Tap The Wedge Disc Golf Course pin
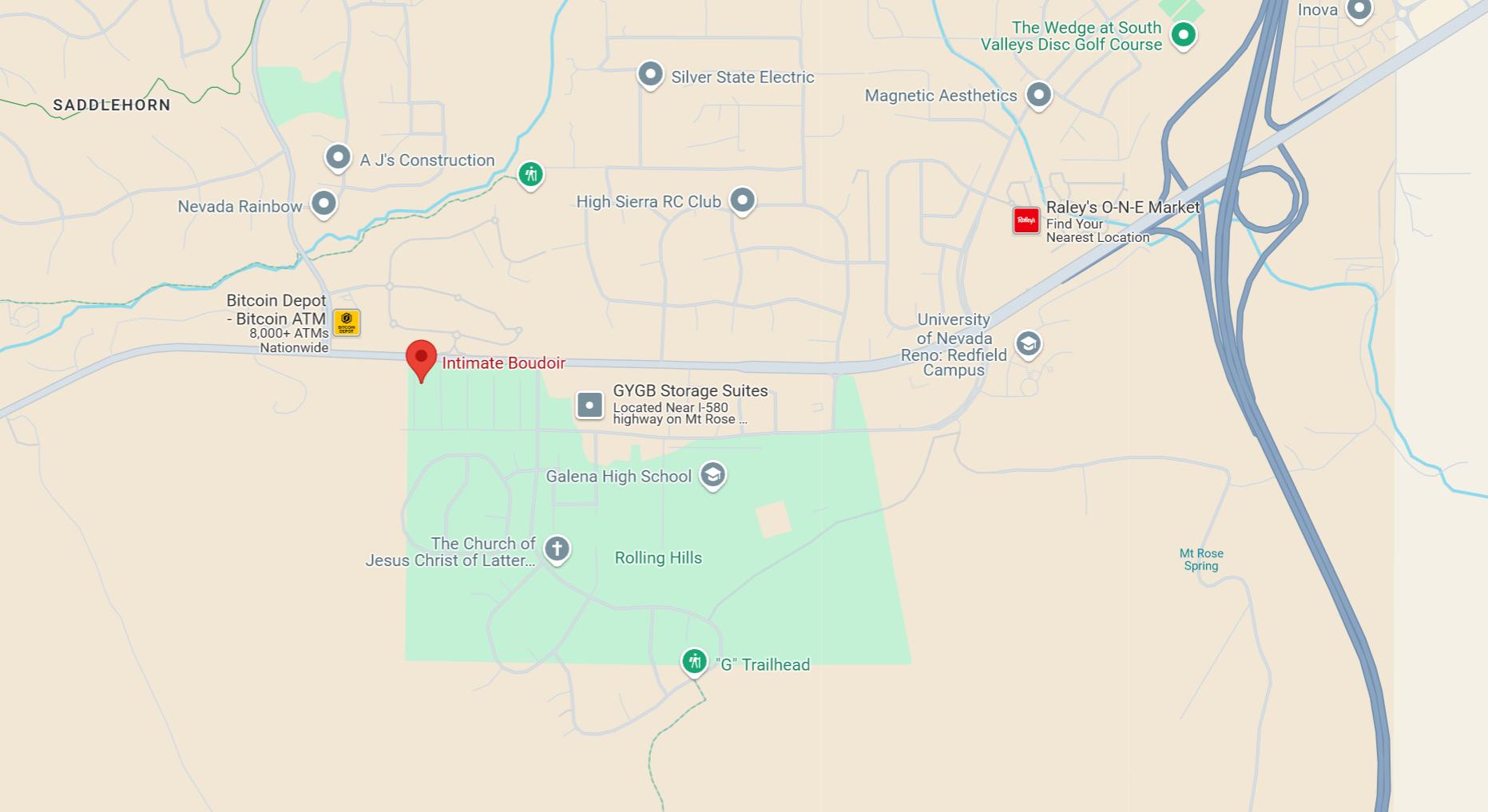 pos(1183,34)
